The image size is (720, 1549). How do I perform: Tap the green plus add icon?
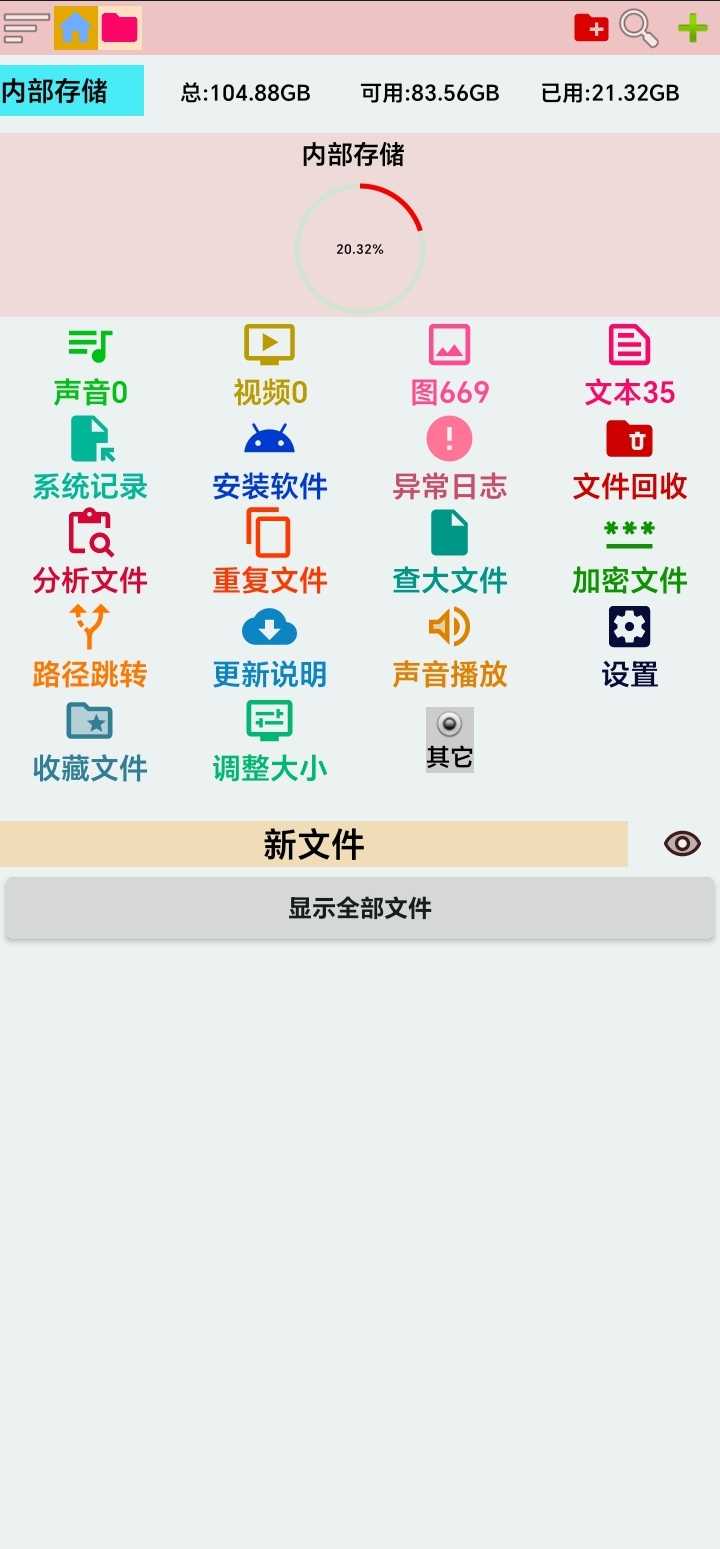coord(692,28)
